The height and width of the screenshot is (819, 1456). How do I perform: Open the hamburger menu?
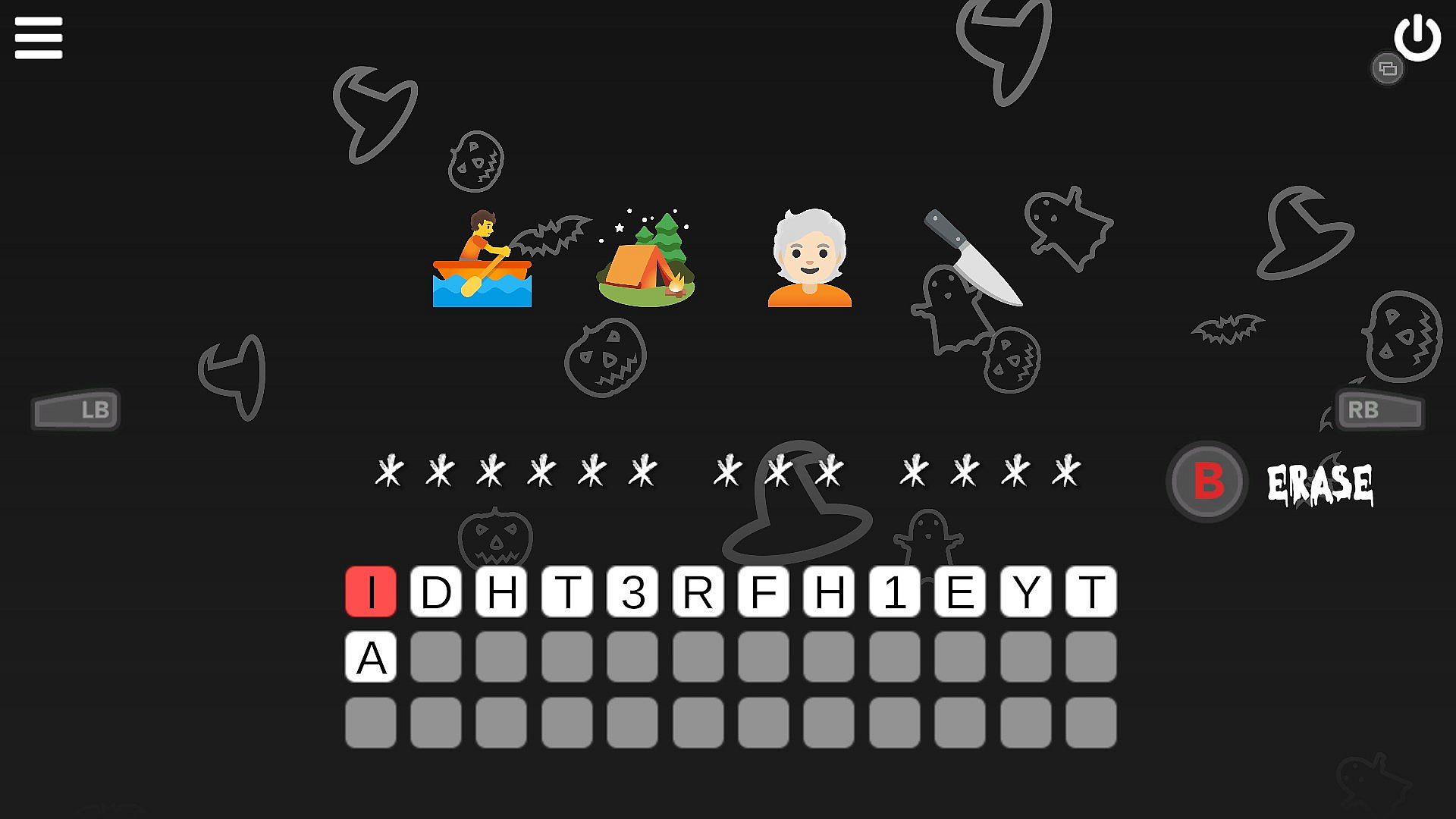(38, 38)
